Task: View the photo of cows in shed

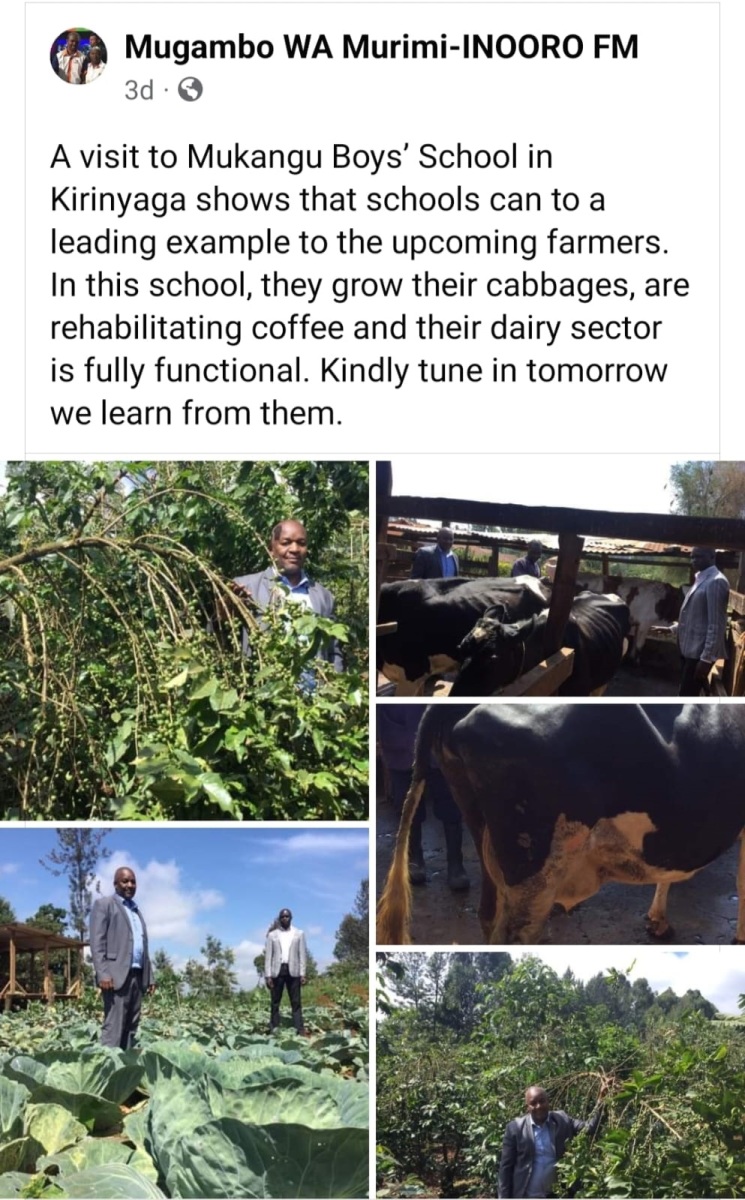Action: pyautogui.click(x=560, y=578)
